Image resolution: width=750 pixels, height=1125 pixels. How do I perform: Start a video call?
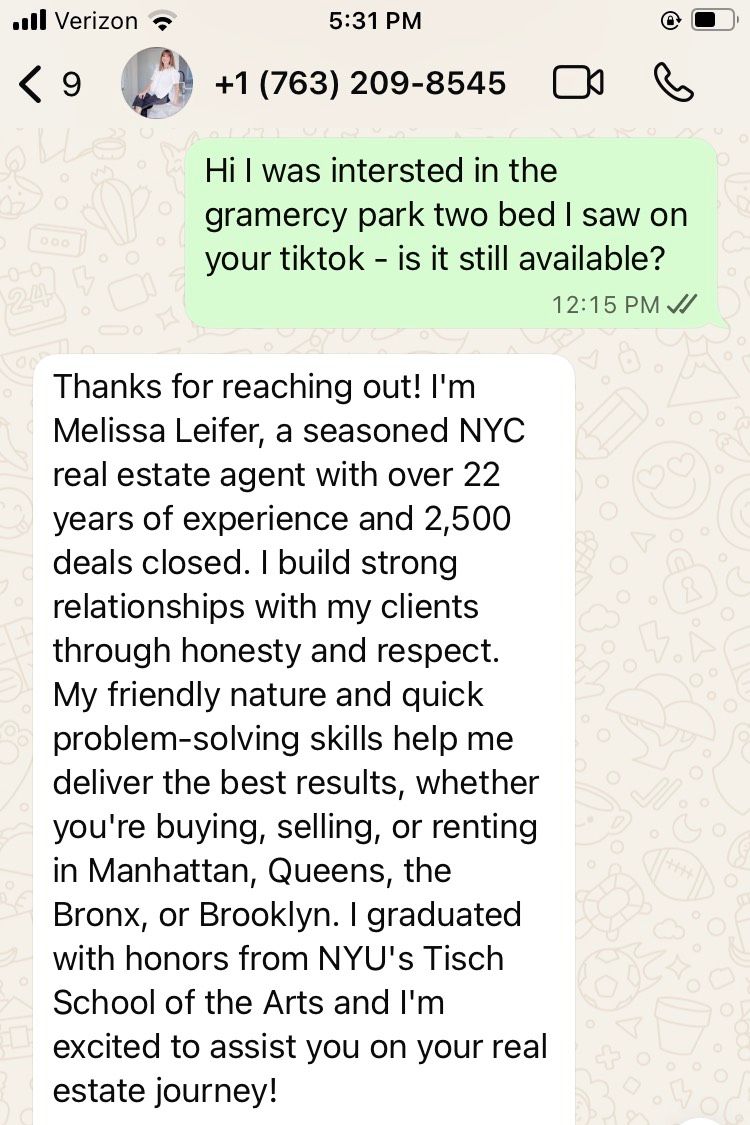(x=578, y=83)
